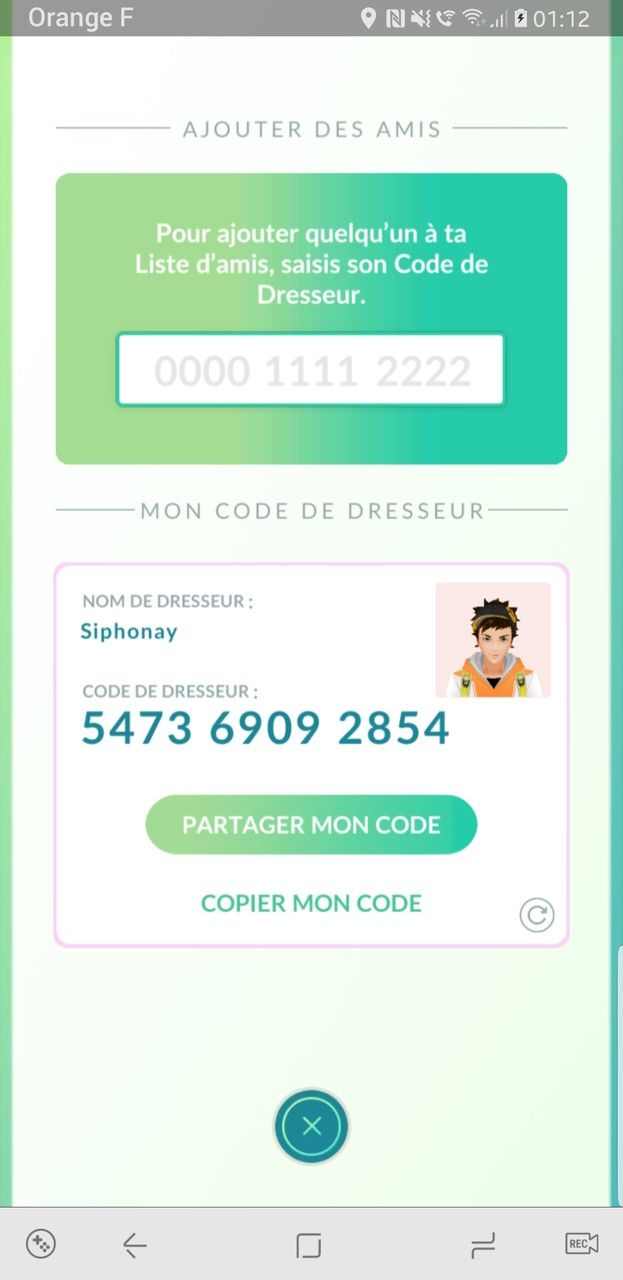Viewport: 623px width, 1280px height.
Task: Open the recent apps view
Action: 483,1245
